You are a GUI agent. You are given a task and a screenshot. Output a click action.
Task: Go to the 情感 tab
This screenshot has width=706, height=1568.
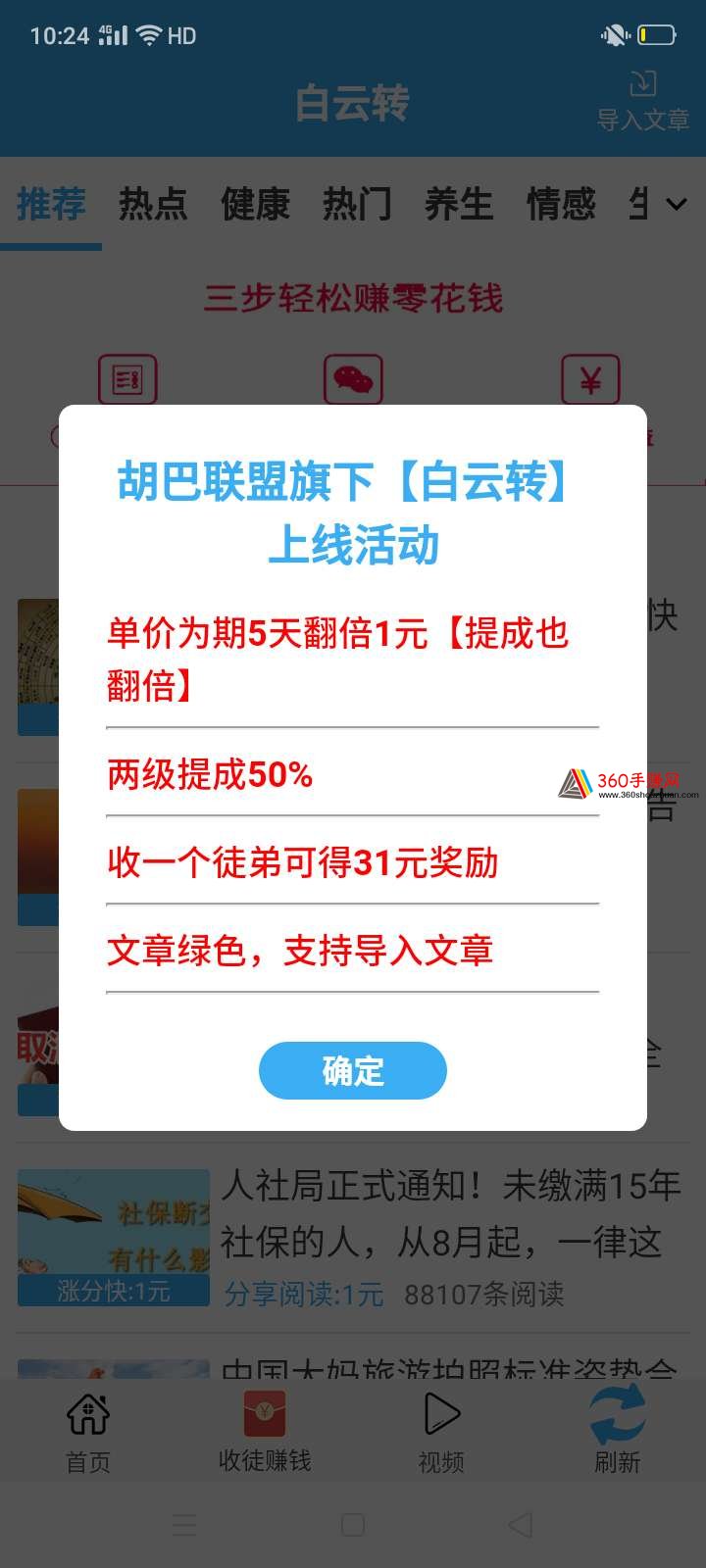click(x=561, y=204)
